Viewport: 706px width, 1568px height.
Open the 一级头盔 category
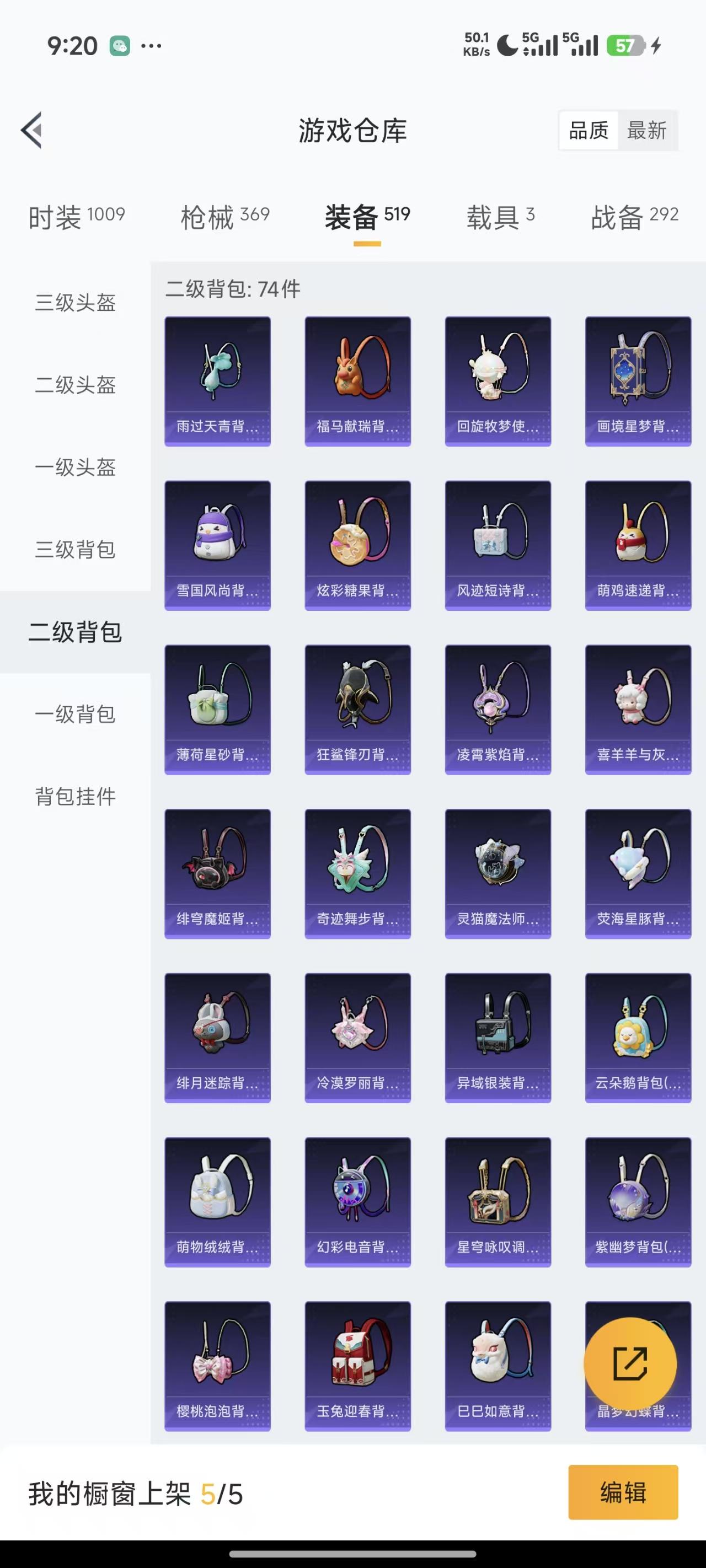click(75, 467)
